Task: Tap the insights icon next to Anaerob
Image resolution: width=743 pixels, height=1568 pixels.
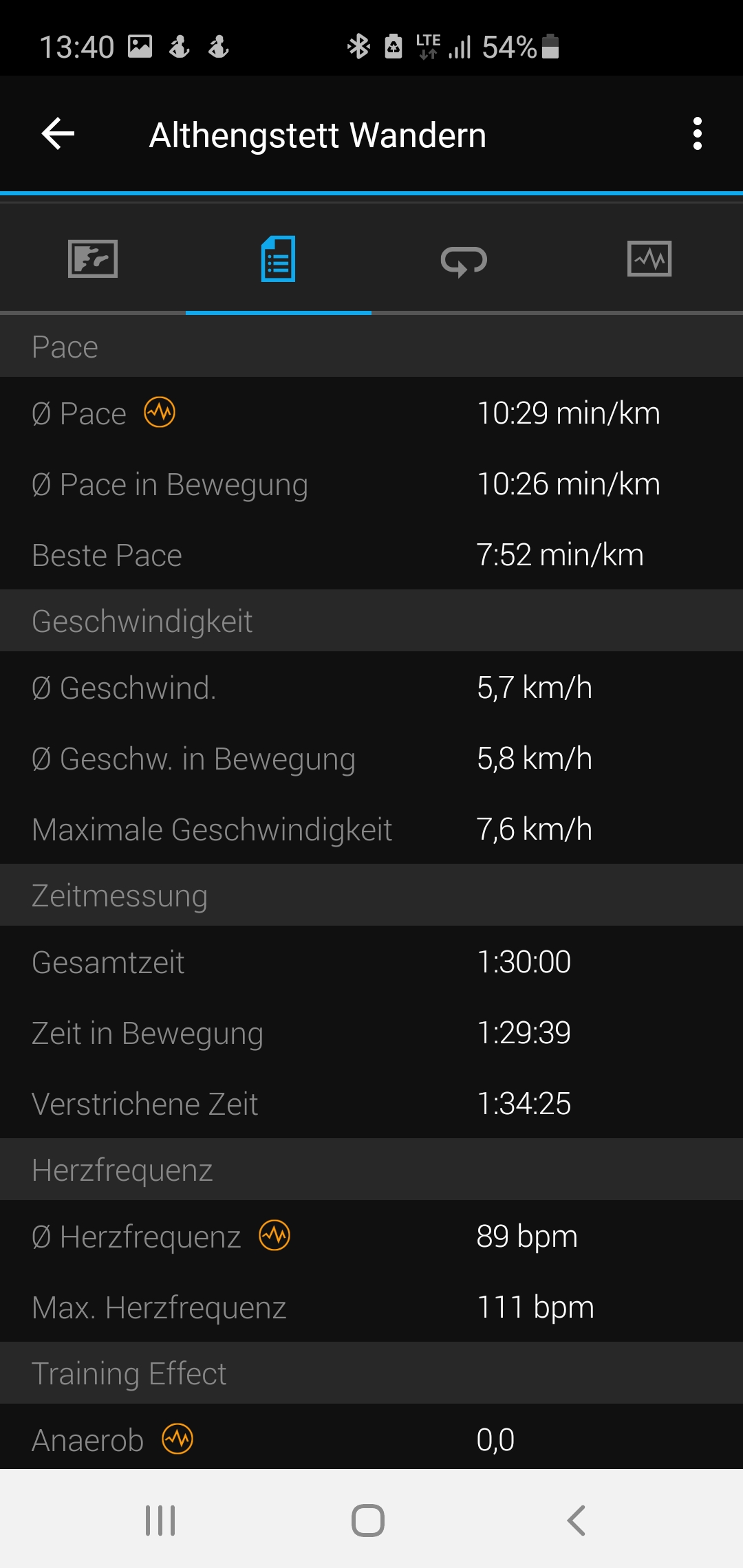Action: [177, 1439]
